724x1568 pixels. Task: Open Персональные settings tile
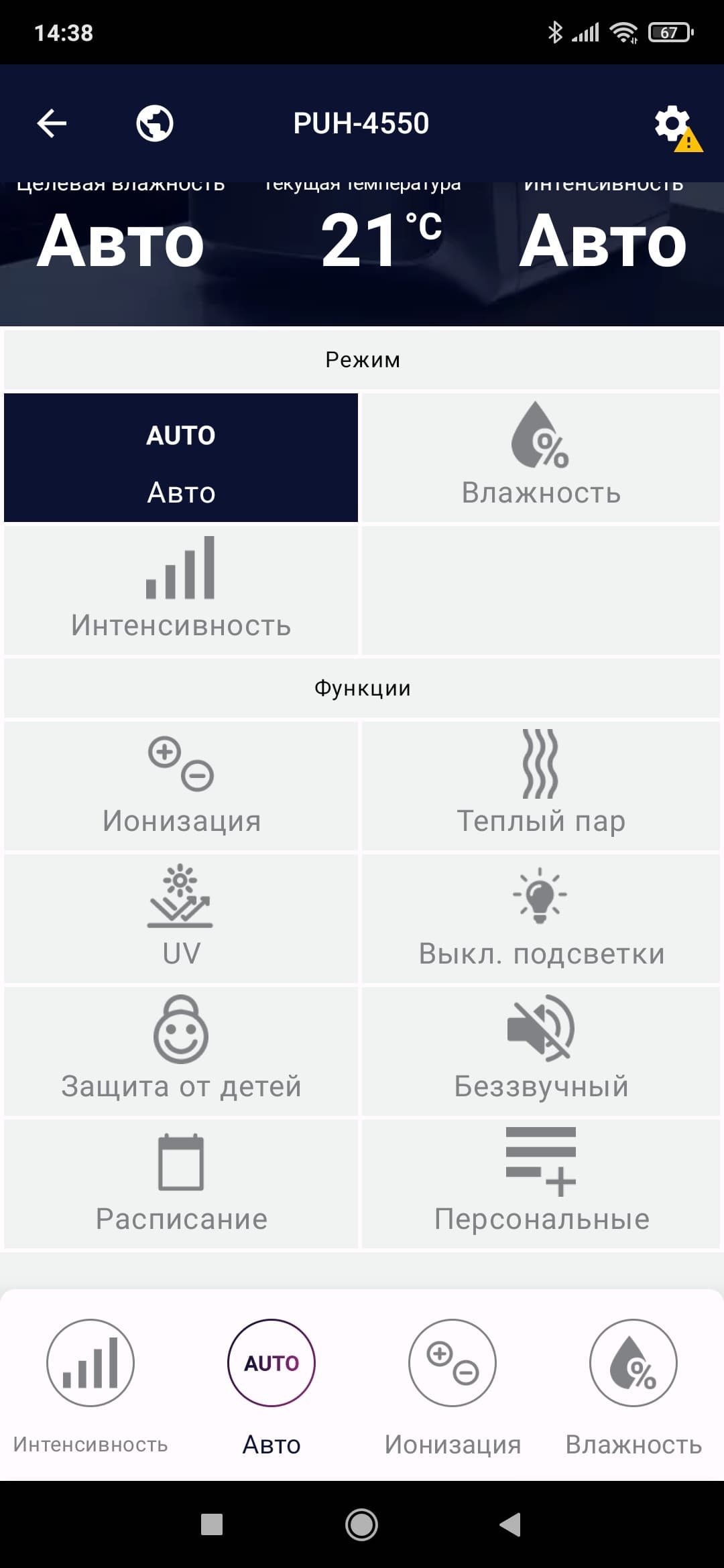coord(541,1184)
